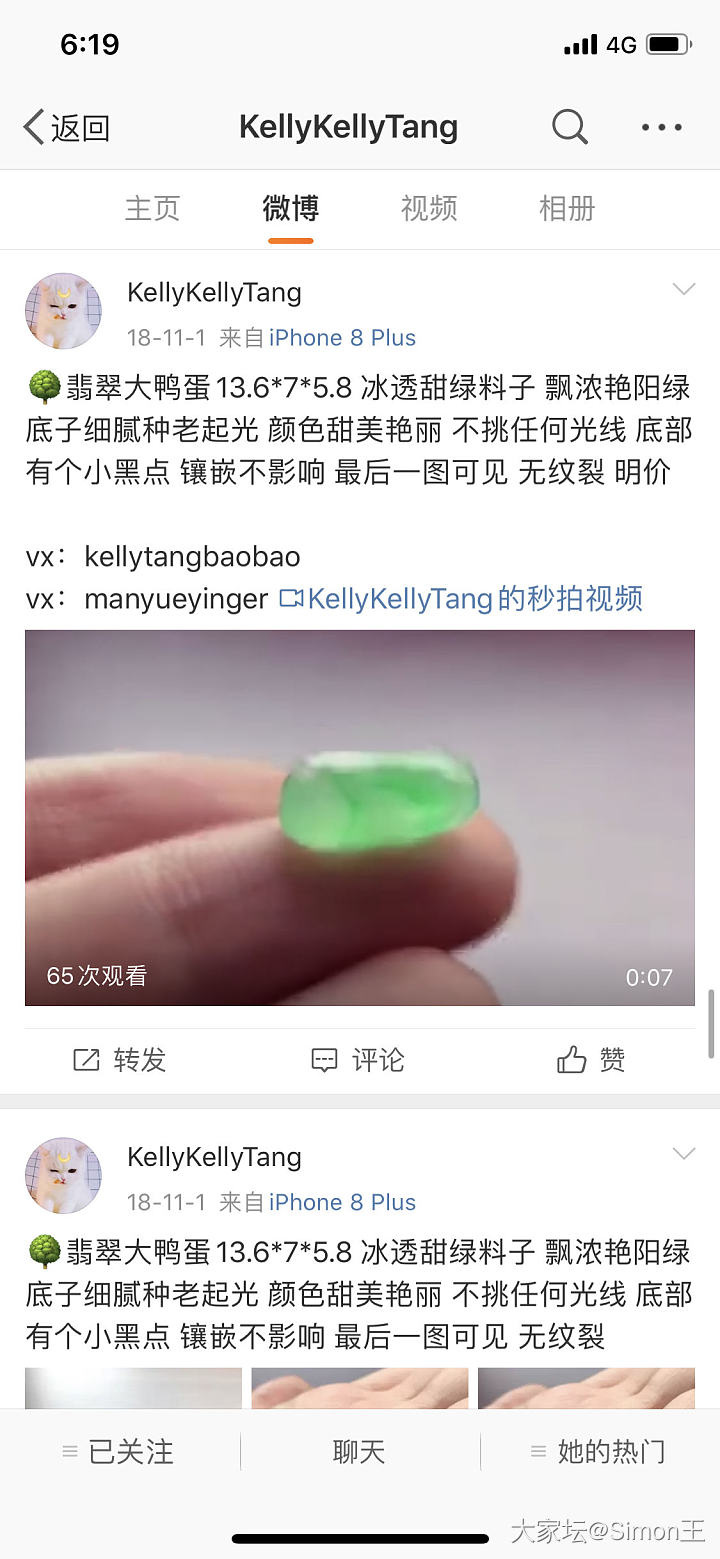Switch to the 主页 tab

[152, 208]
